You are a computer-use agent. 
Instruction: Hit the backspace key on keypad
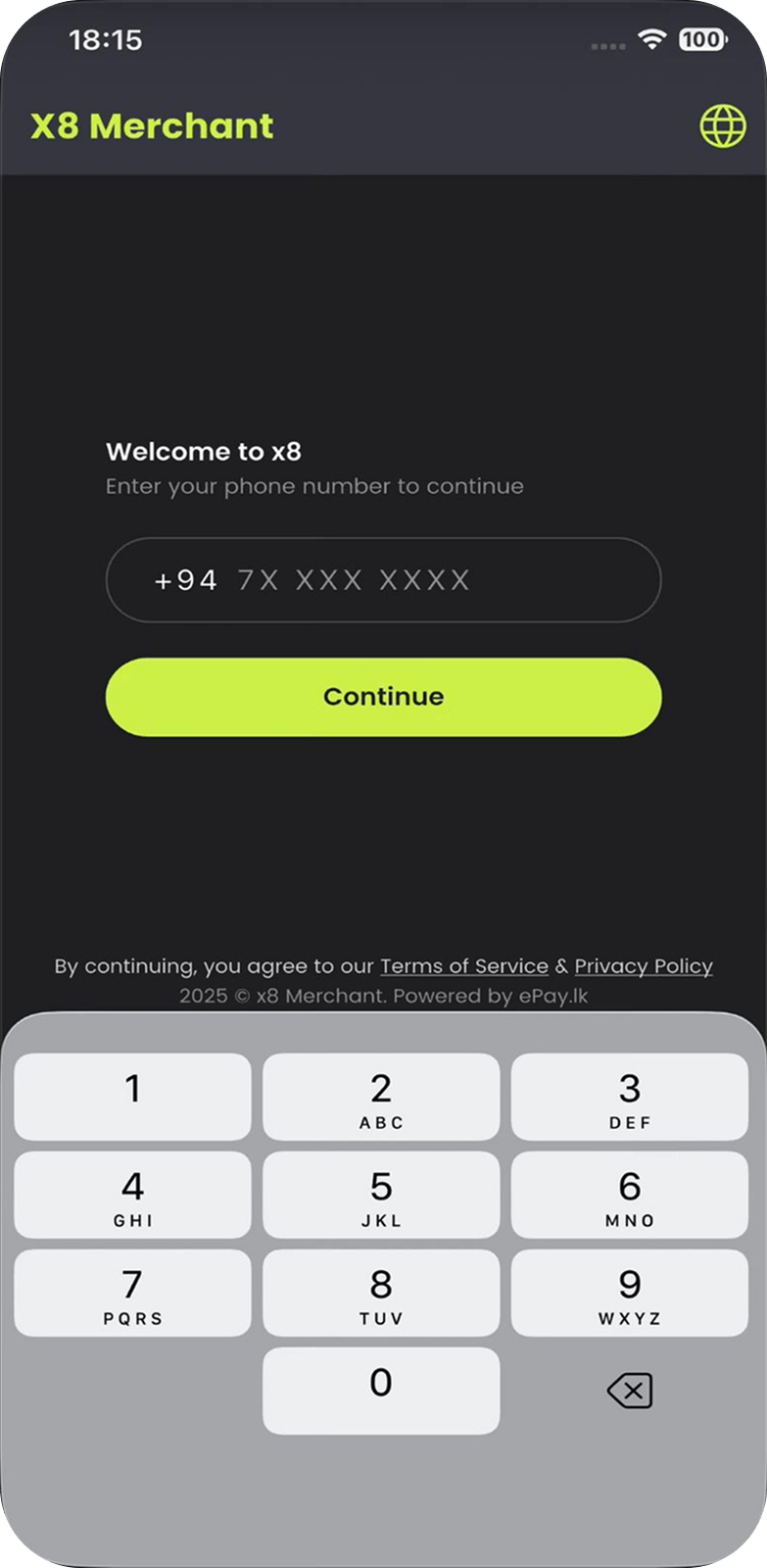coord(629,1391)
